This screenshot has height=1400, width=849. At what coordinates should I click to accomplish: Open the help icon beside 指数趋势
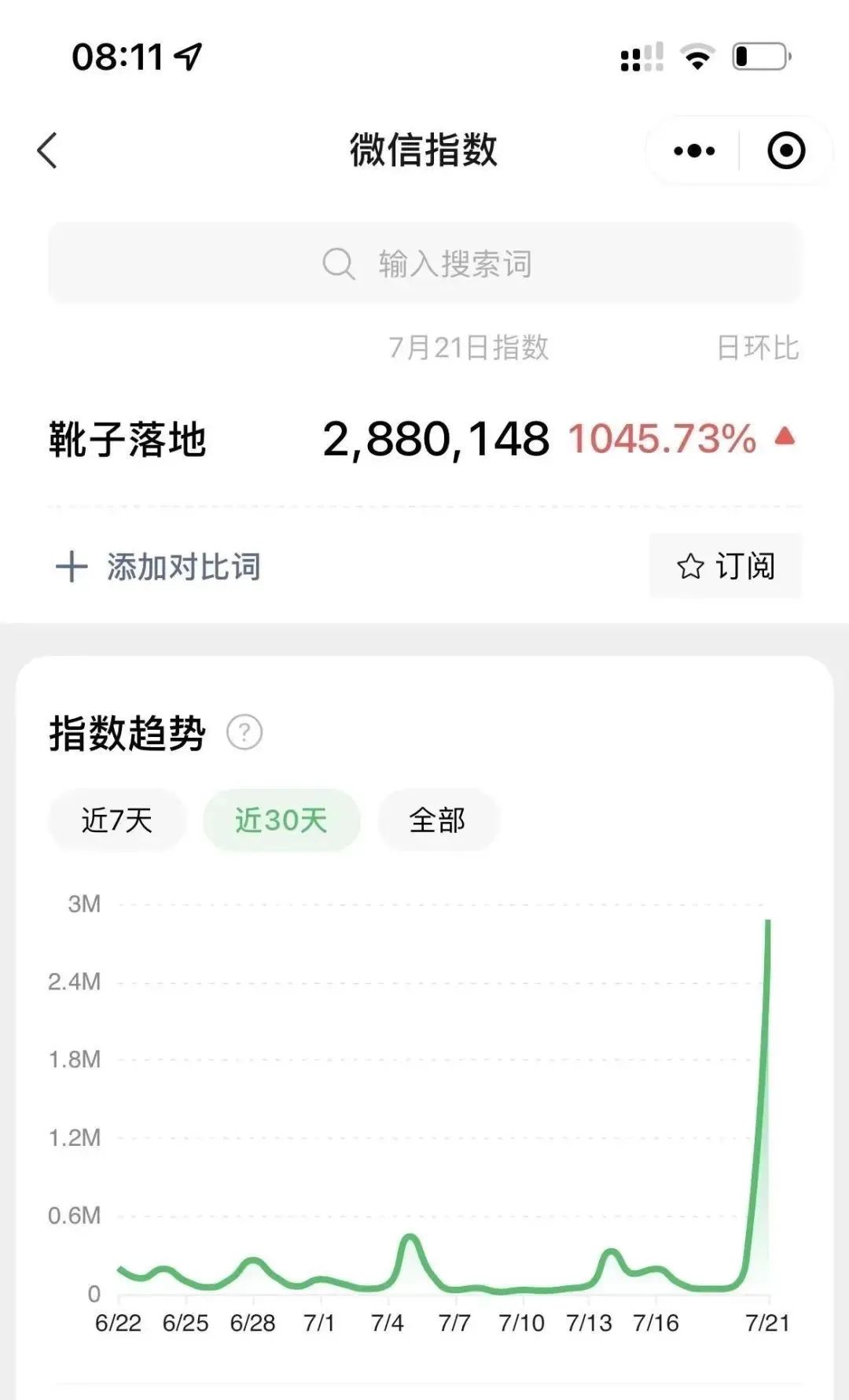[x=244, y=733]
